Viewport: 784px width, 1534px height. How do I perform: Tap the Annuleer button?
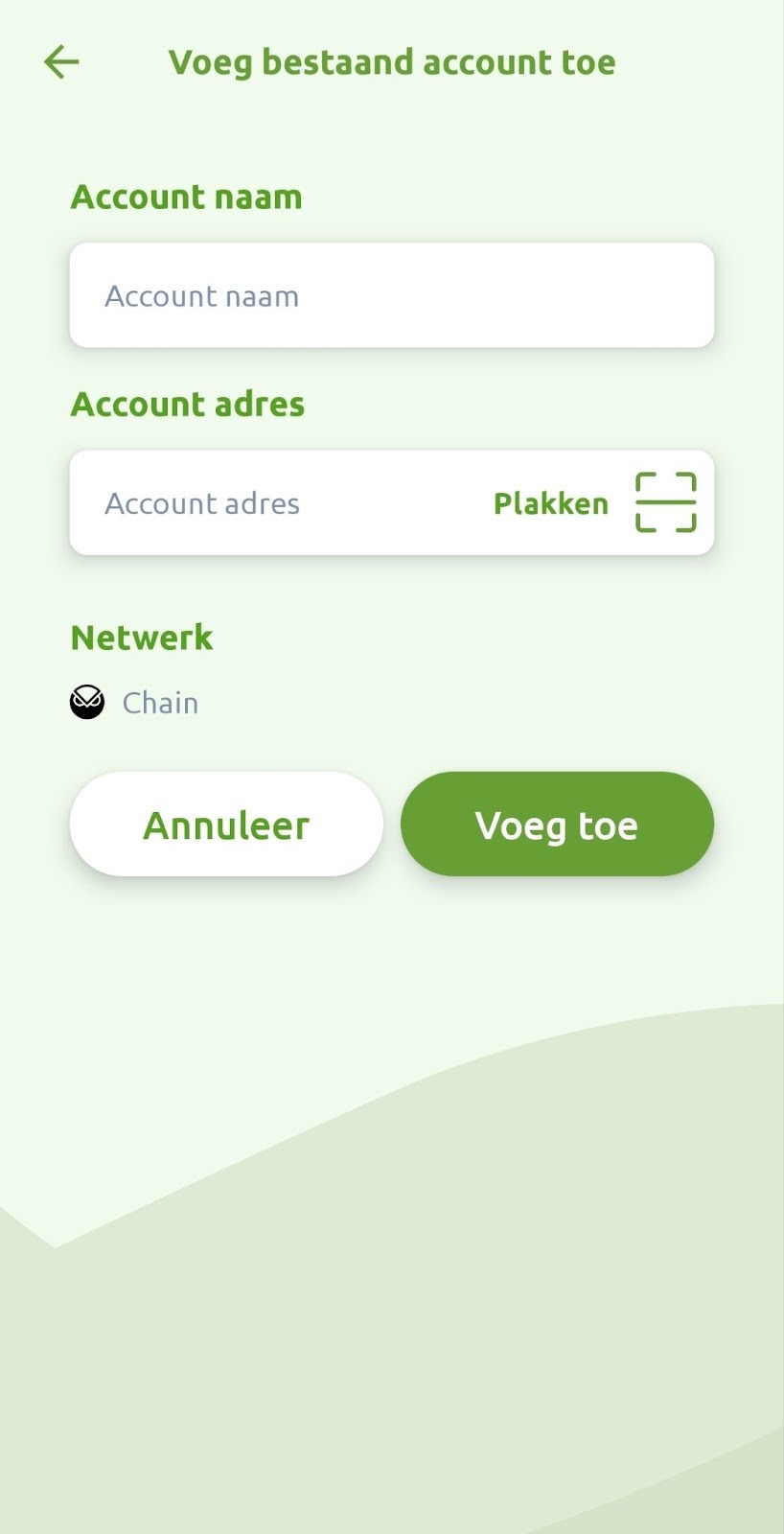click(x=226, y=825)
